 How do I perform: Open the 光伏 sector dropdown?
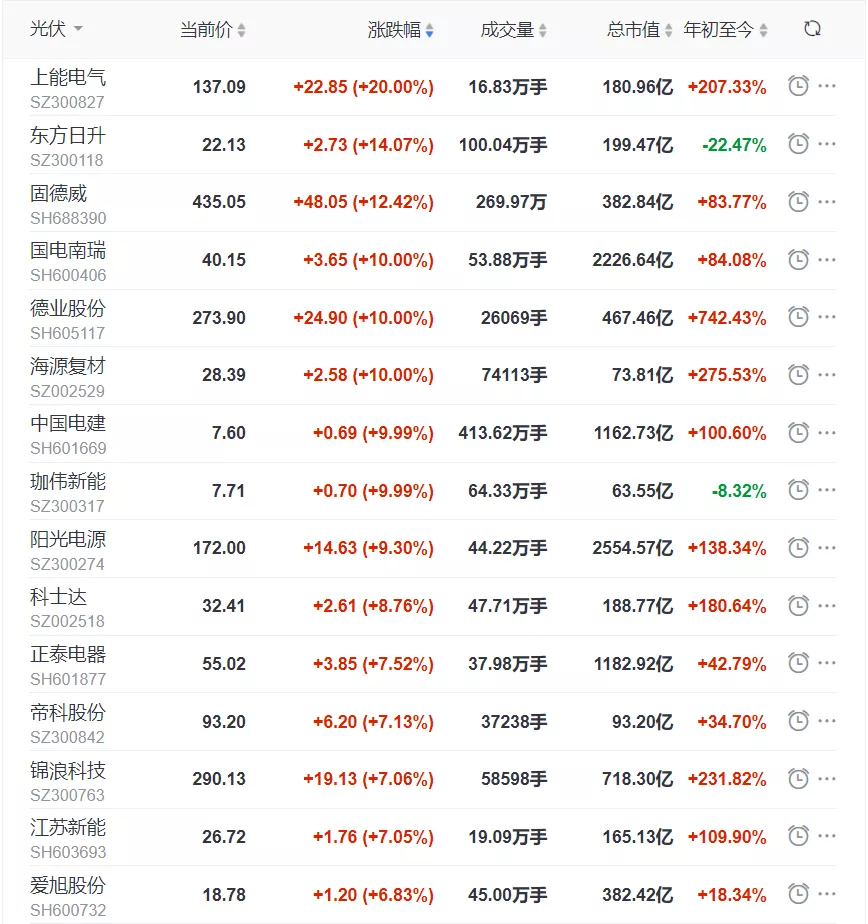[x=57, y=30]
